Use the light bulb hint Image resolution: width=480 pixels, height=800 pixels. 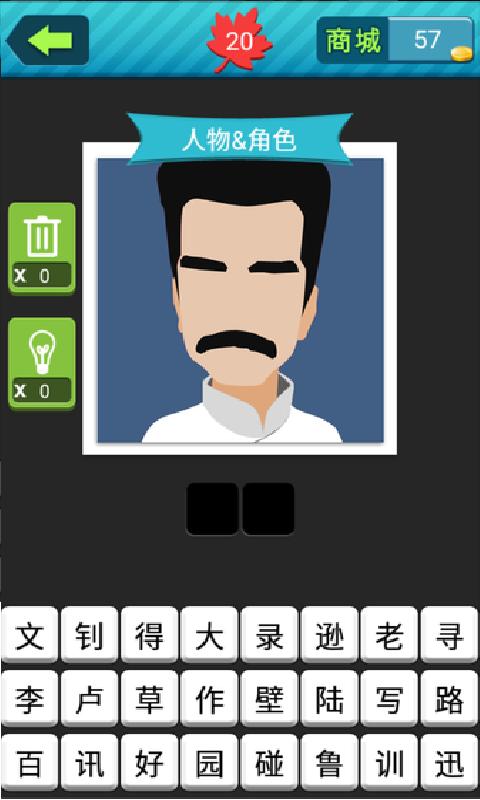pyautogui.click(x=42, y=363)
